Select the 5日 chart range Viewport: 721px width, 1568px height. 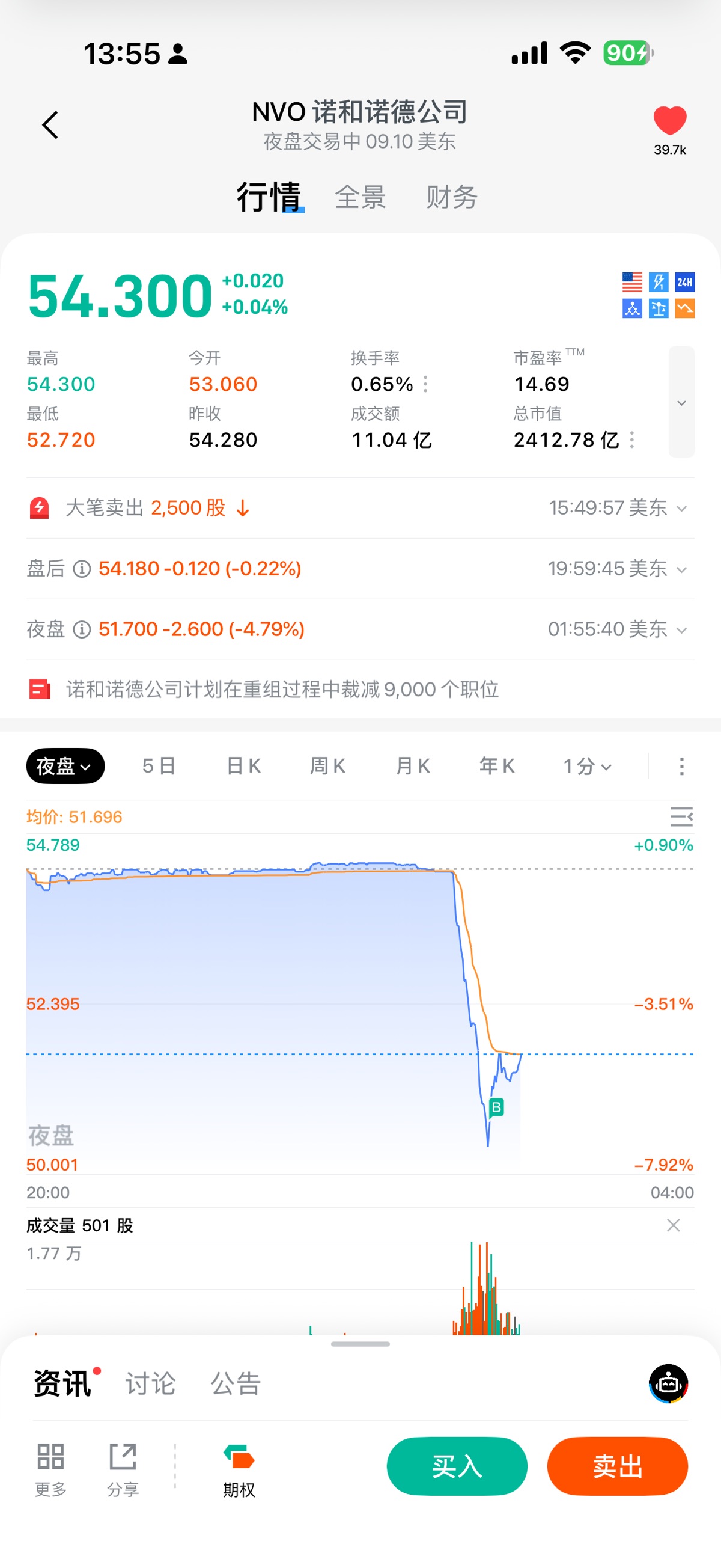(159, 766)
